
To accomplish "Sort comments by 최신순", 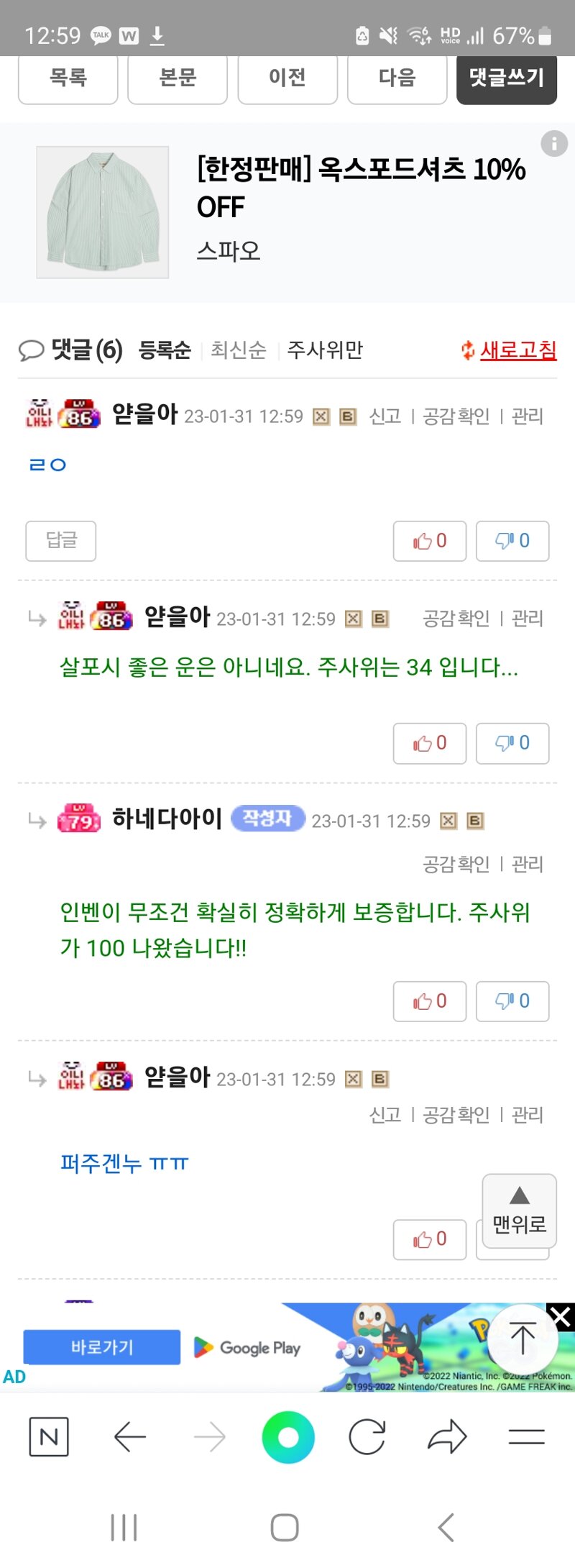I will click(x=239, y=350).
